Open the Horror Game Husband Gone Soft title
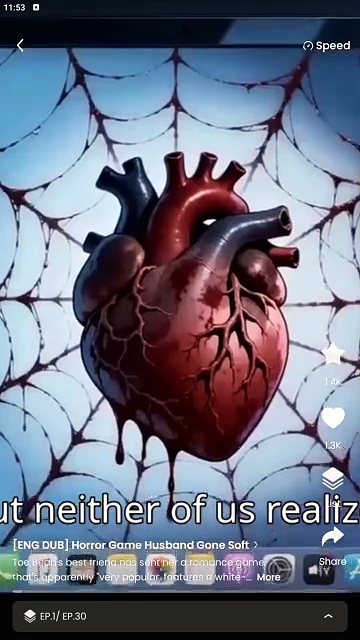This screenshot has height=640, width=360. click(x=135, y=545)
